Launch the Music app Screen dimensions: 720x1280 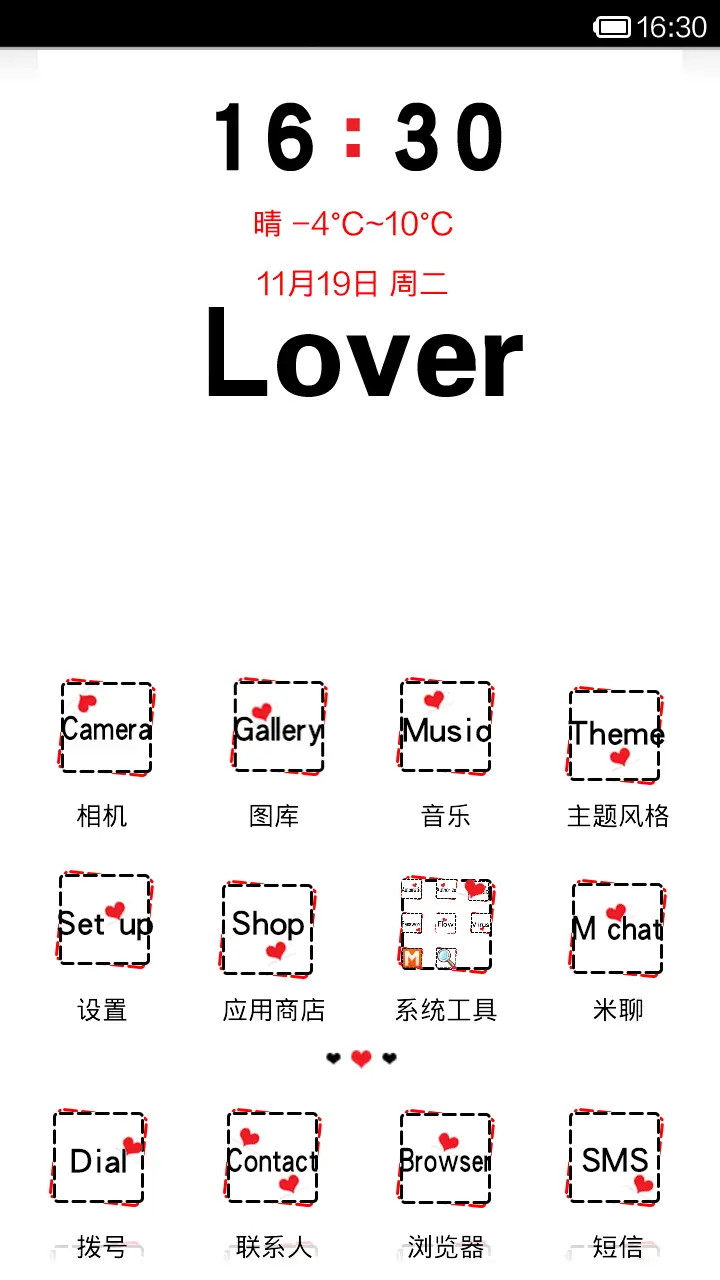(x=446, y=727)
